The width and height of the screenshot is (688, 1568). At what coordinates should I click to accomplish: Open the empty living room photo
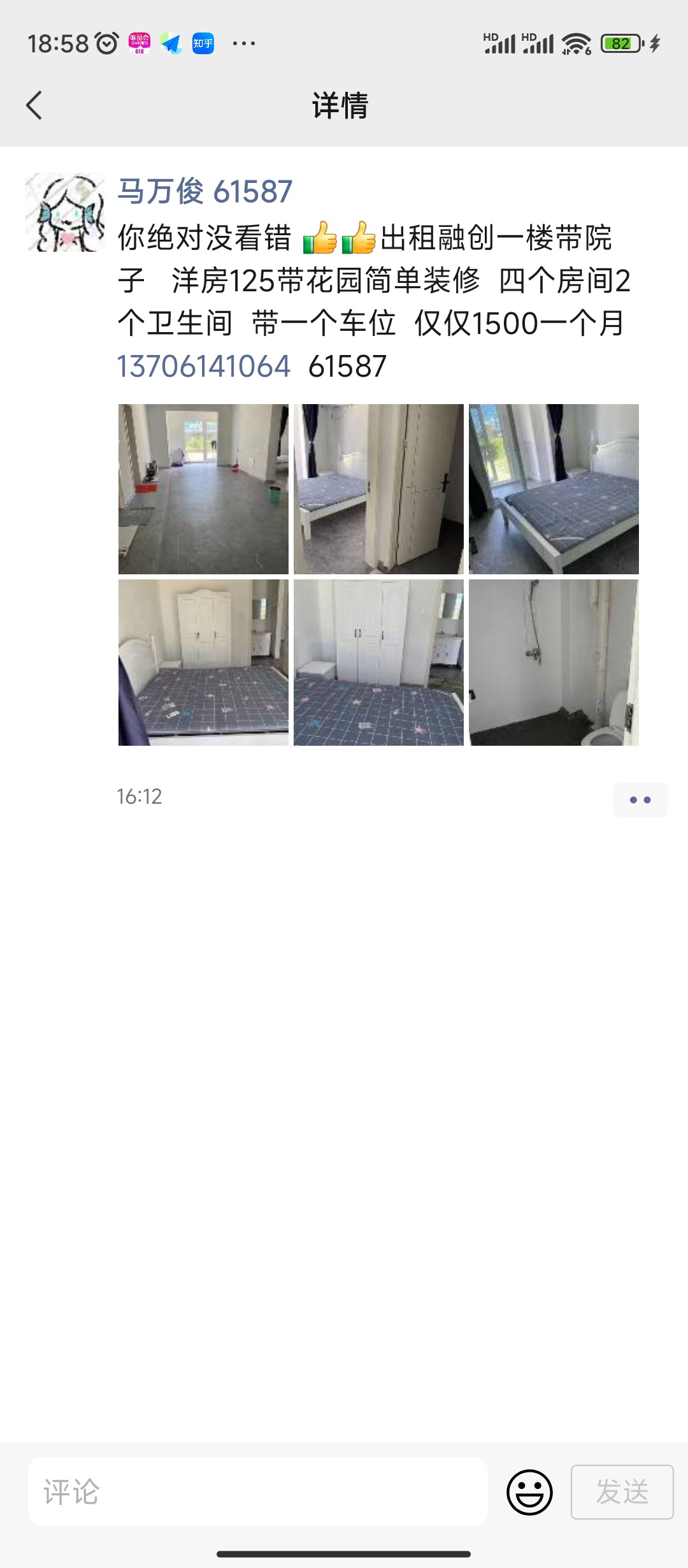tap(203, 489)
